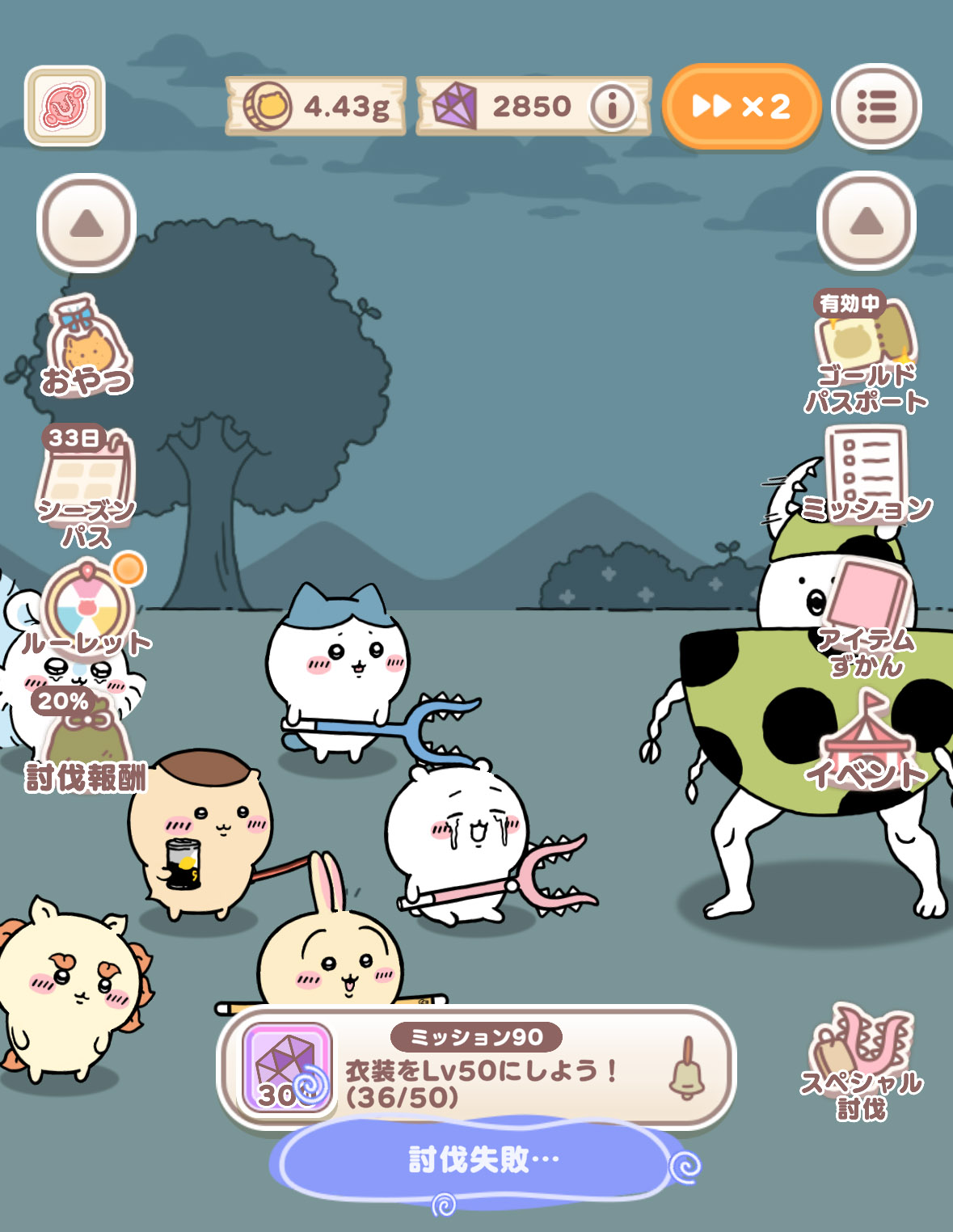Toggle the x2 fast-forward speed button
Image resolution: width=953 pixels, height=1232 pixels.
coord(741,107)
